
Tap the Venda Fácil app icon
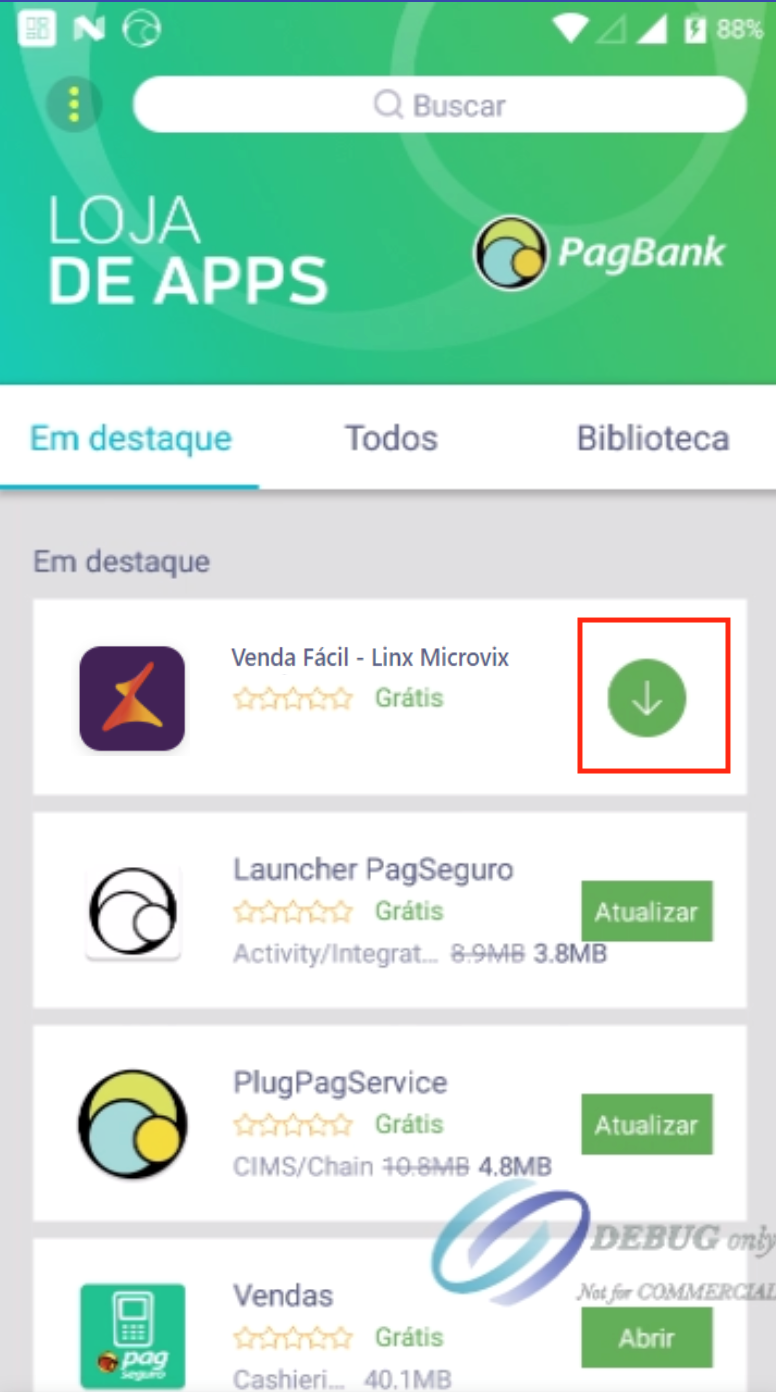tap(132, 698)
